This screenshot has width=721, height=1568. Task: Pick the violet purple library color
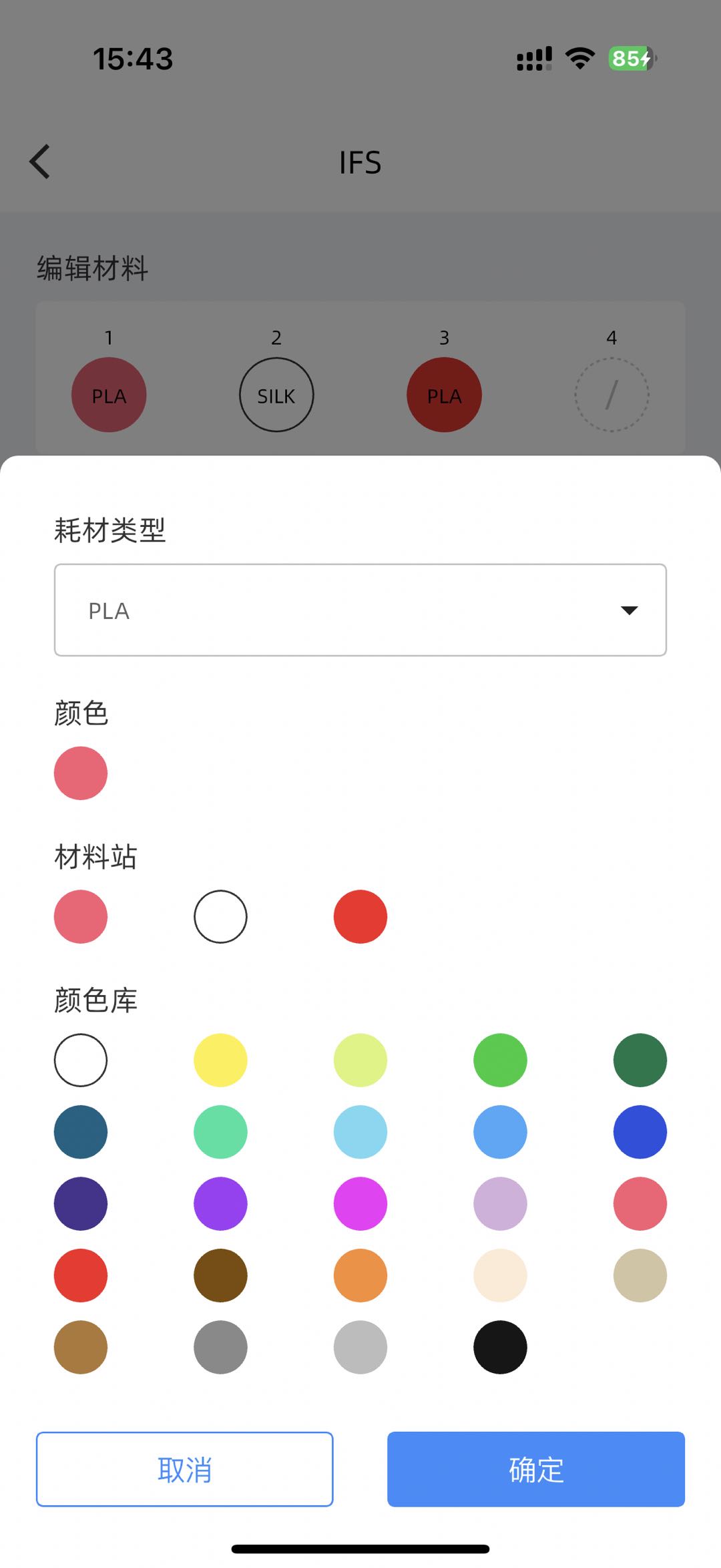220,1203
